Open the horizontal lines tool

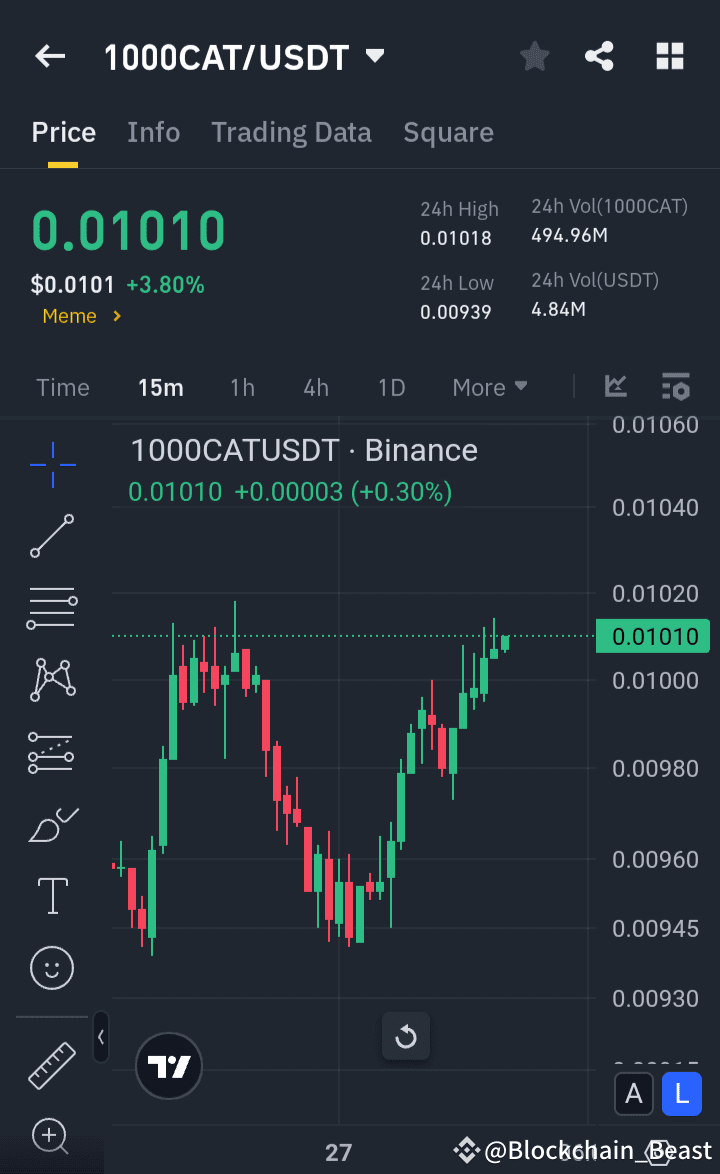click(x=51, y=608)
